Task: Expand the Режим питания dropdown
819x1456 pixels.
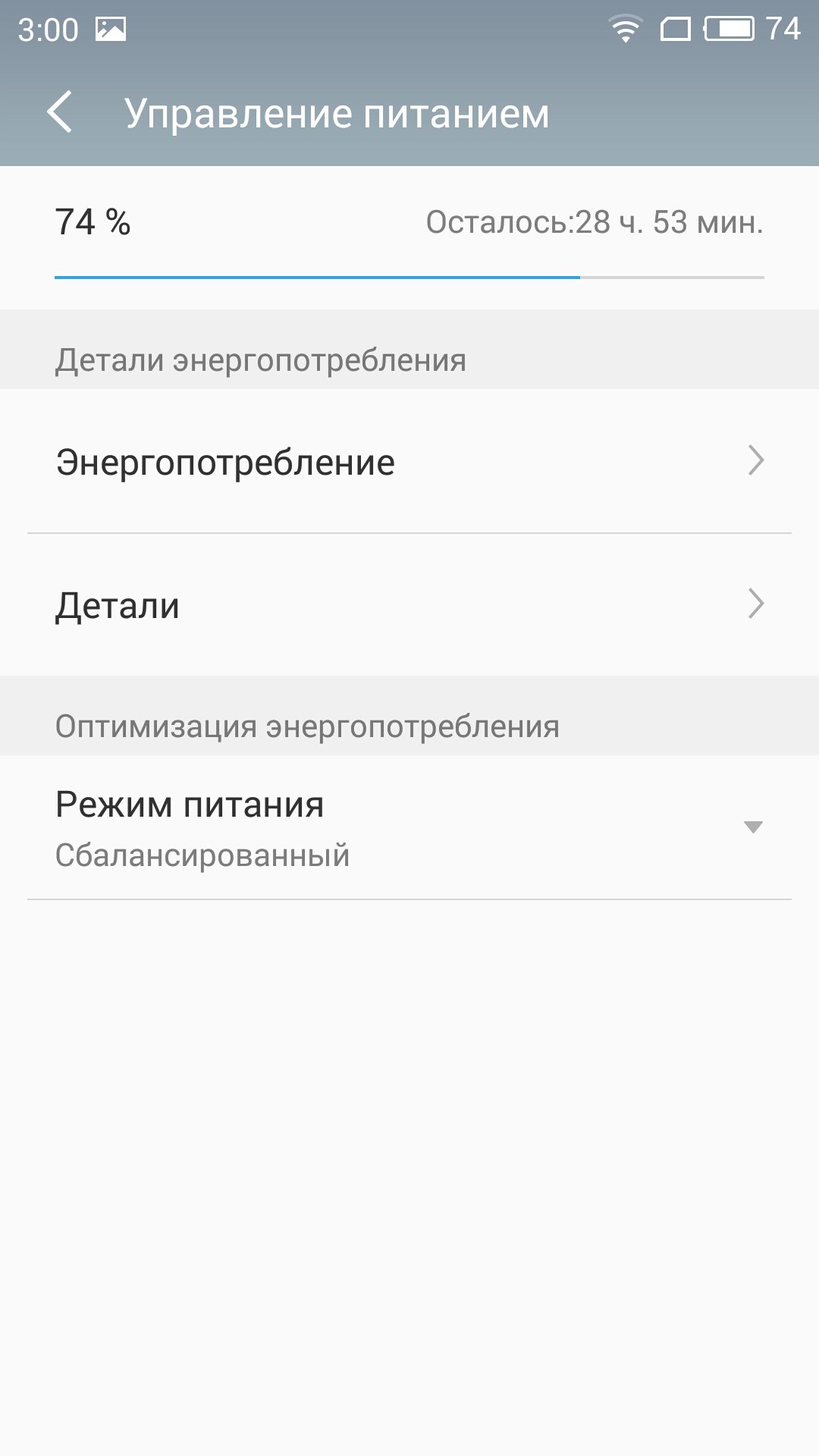Action: 409,827
